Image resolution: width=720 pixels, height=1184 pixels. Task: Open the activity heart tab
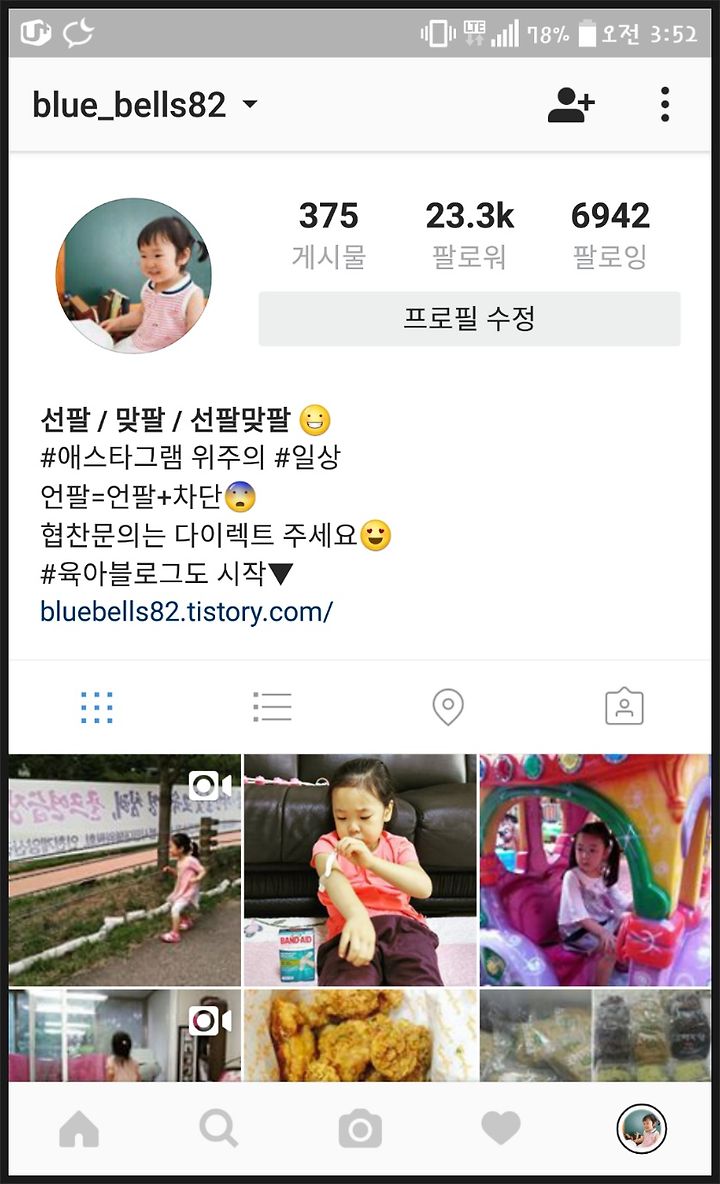point(501,1130)
